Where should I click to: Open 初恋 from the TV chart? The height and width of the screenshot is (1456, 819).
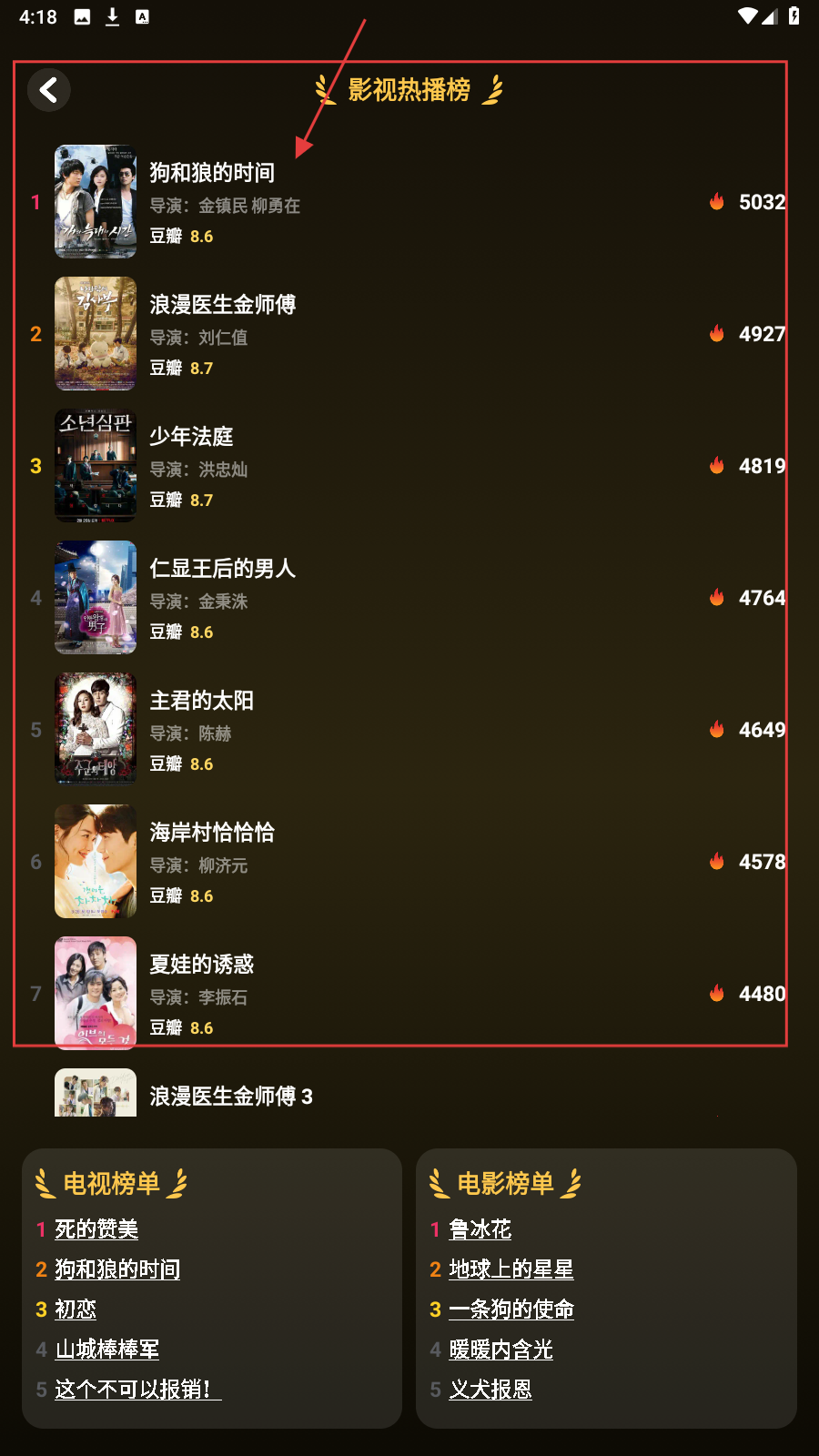click(x=76, y=1309)
